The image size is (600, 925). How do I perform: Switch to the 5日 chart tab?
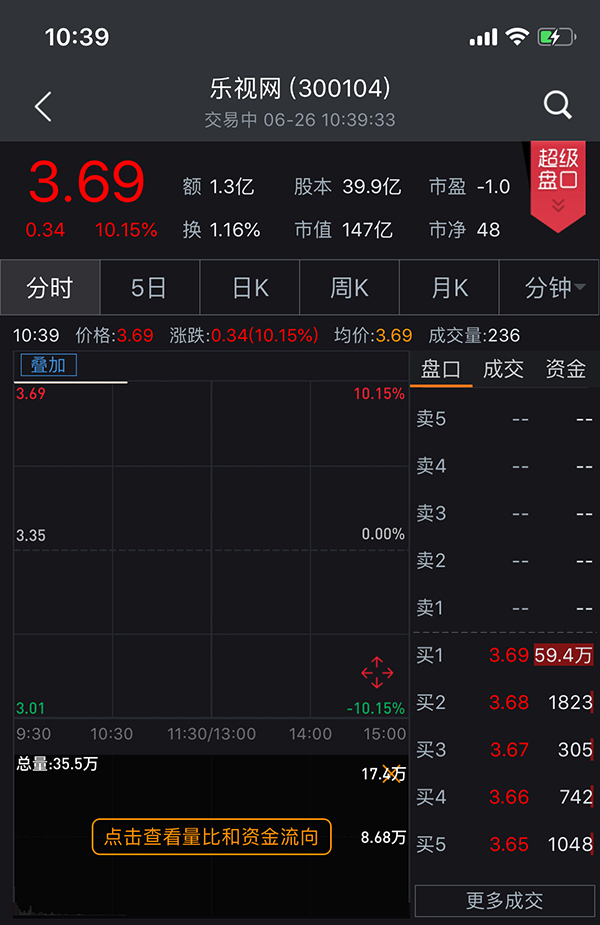pos(149,288)
